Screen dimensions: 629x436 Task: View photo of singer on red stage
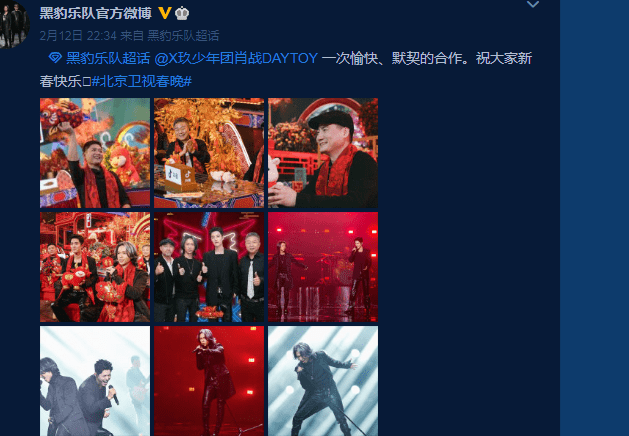(208, 380)
